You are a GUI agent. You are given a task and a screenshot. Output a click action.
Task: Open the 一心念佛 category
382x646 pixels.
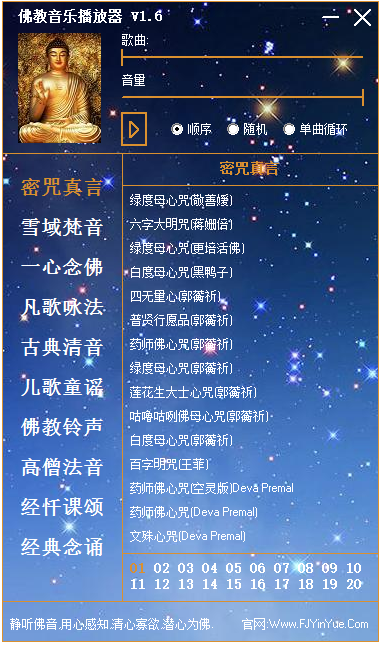62,267
